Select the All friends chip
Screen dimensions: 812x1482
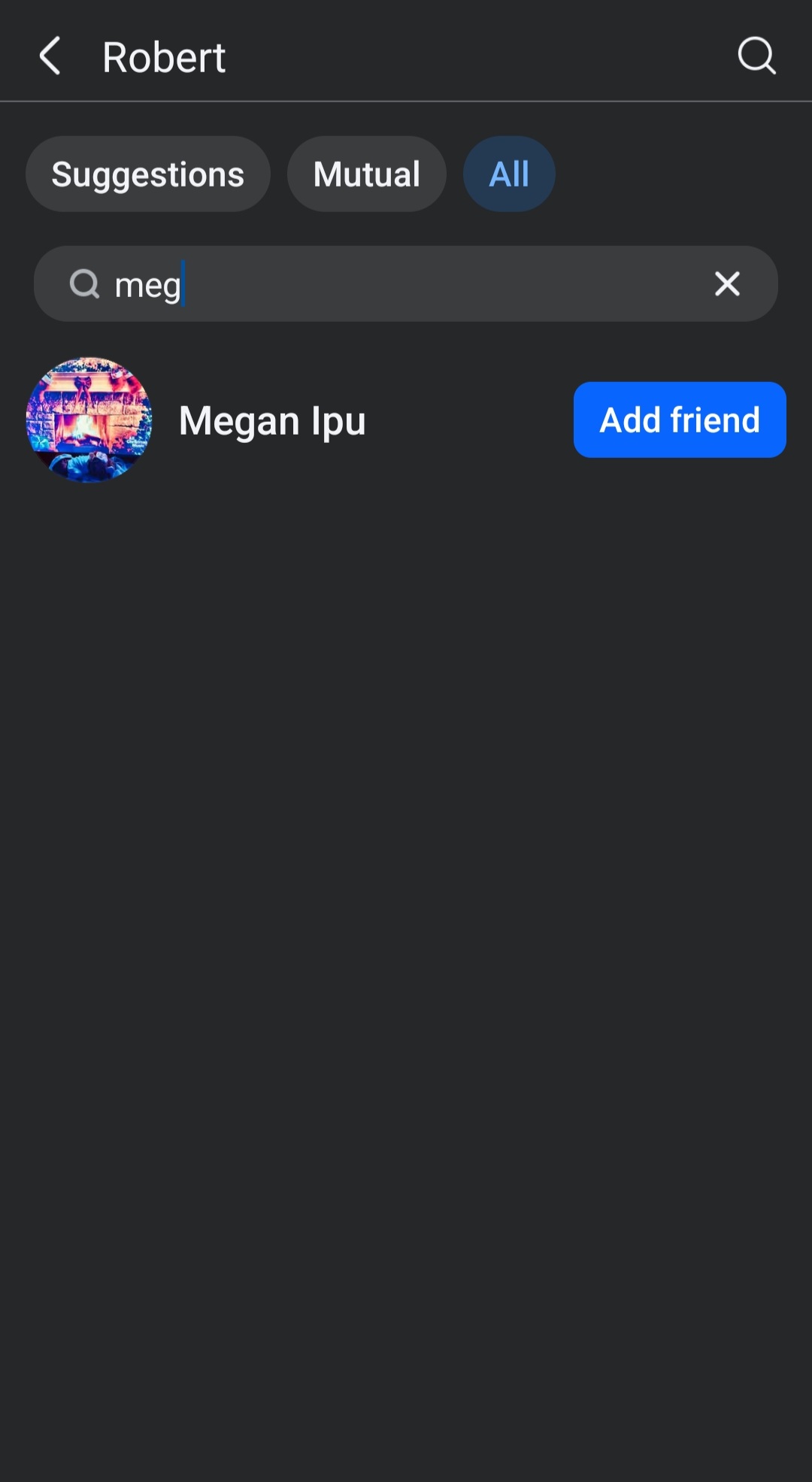(509, 174)
